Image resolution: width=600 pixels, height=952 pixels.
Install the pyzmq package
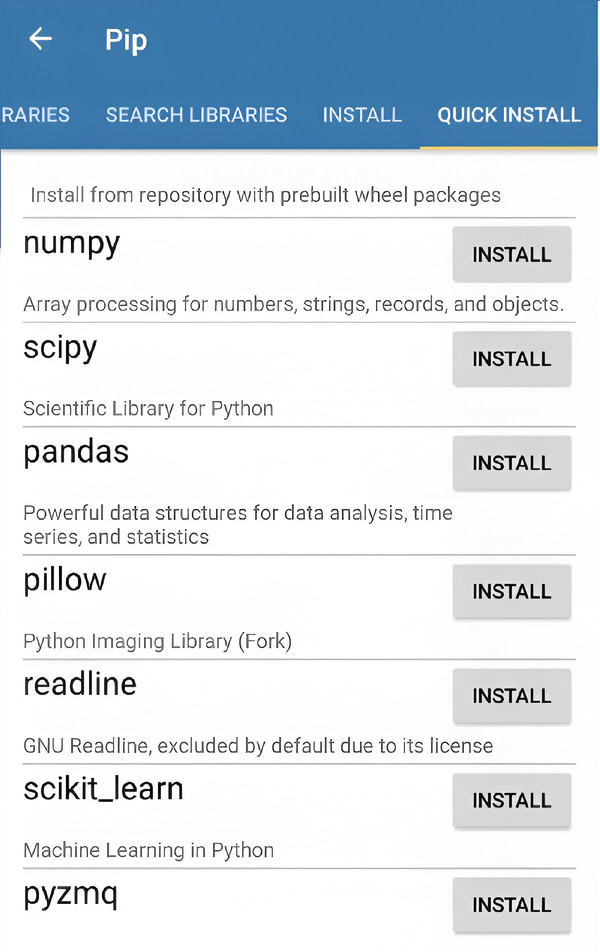tap(512, 905)
